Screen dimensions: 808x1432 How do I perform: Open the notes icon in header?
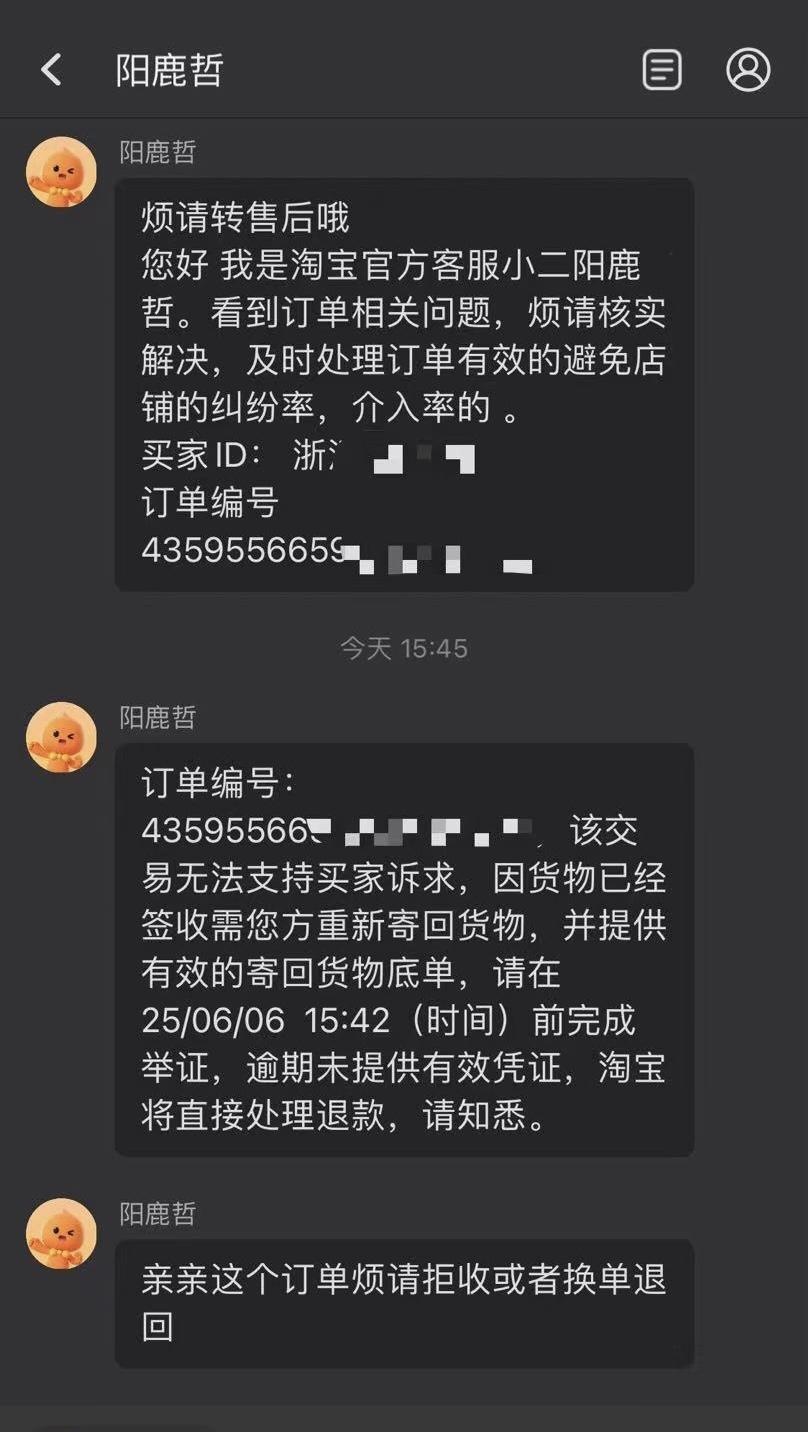661,70
